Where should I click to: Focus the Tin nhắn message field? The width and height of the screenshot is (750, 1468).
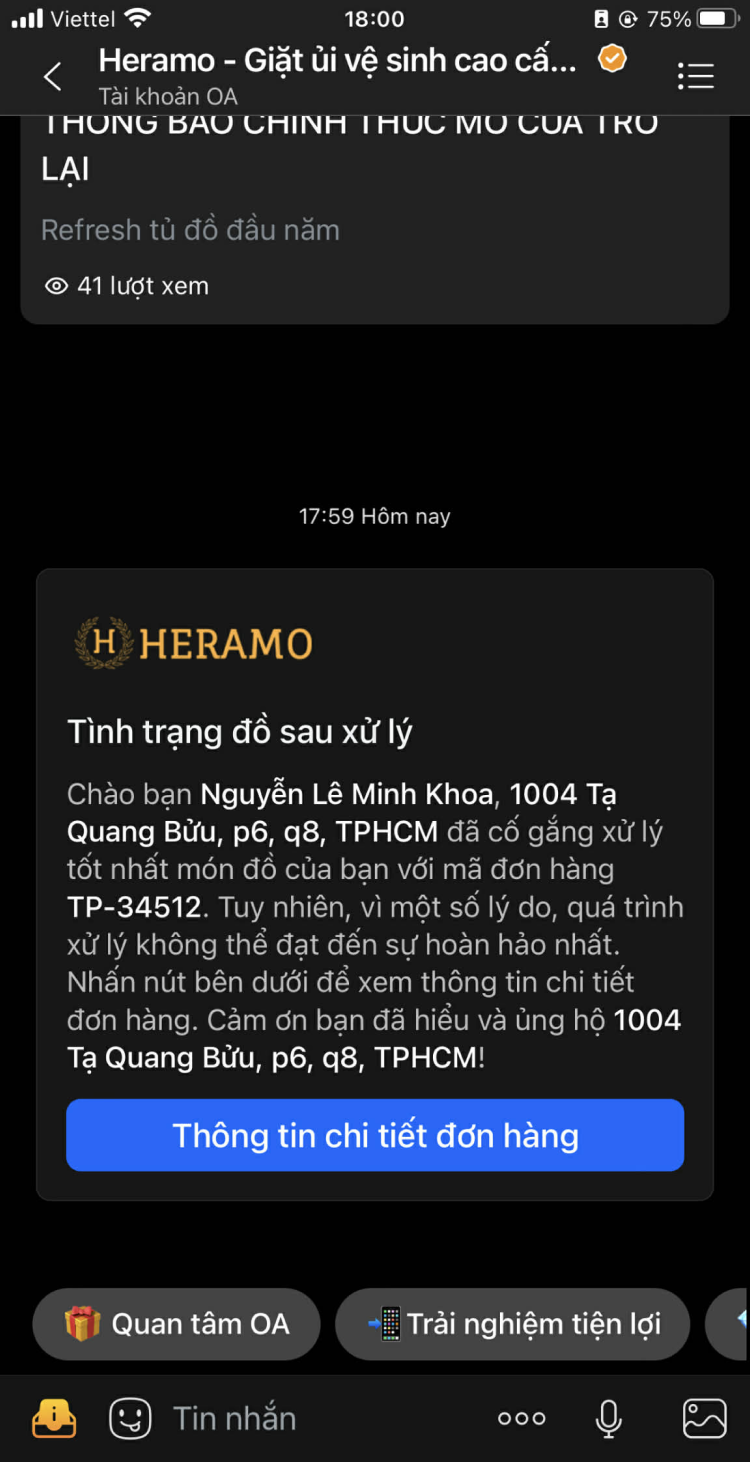300,1418
